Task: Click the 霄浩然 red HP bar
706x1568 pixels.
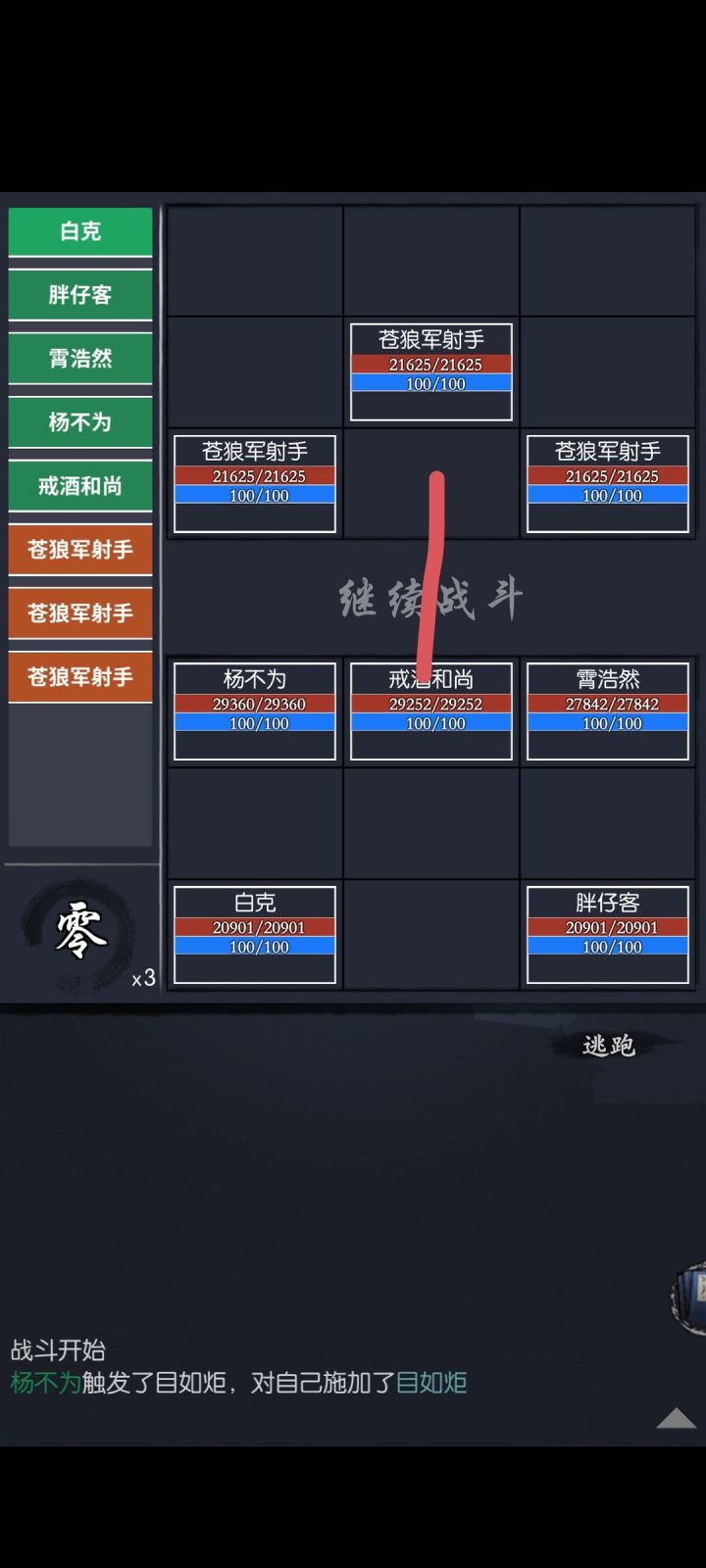Action: click(607, 703)
